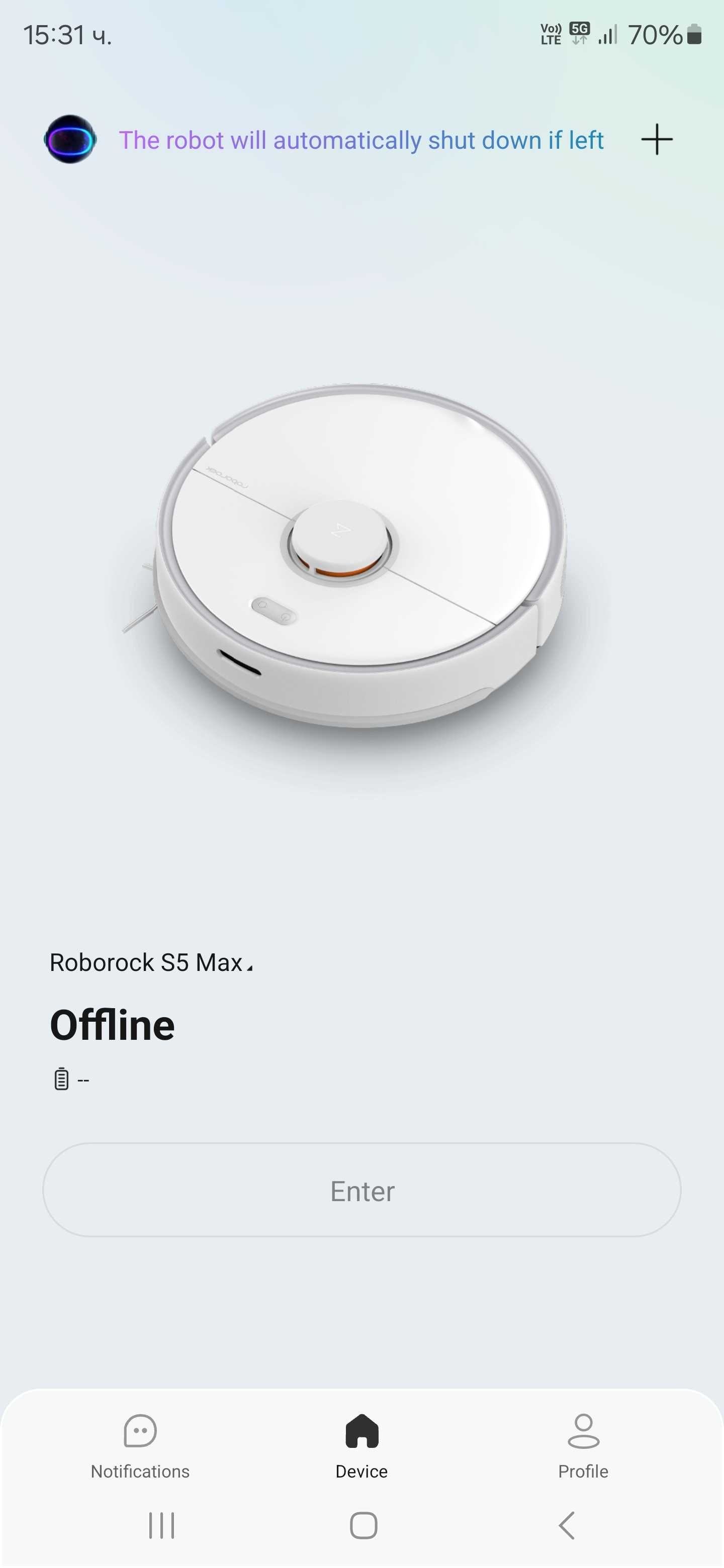Open recent apps from navigation bar

(161, 1525)
